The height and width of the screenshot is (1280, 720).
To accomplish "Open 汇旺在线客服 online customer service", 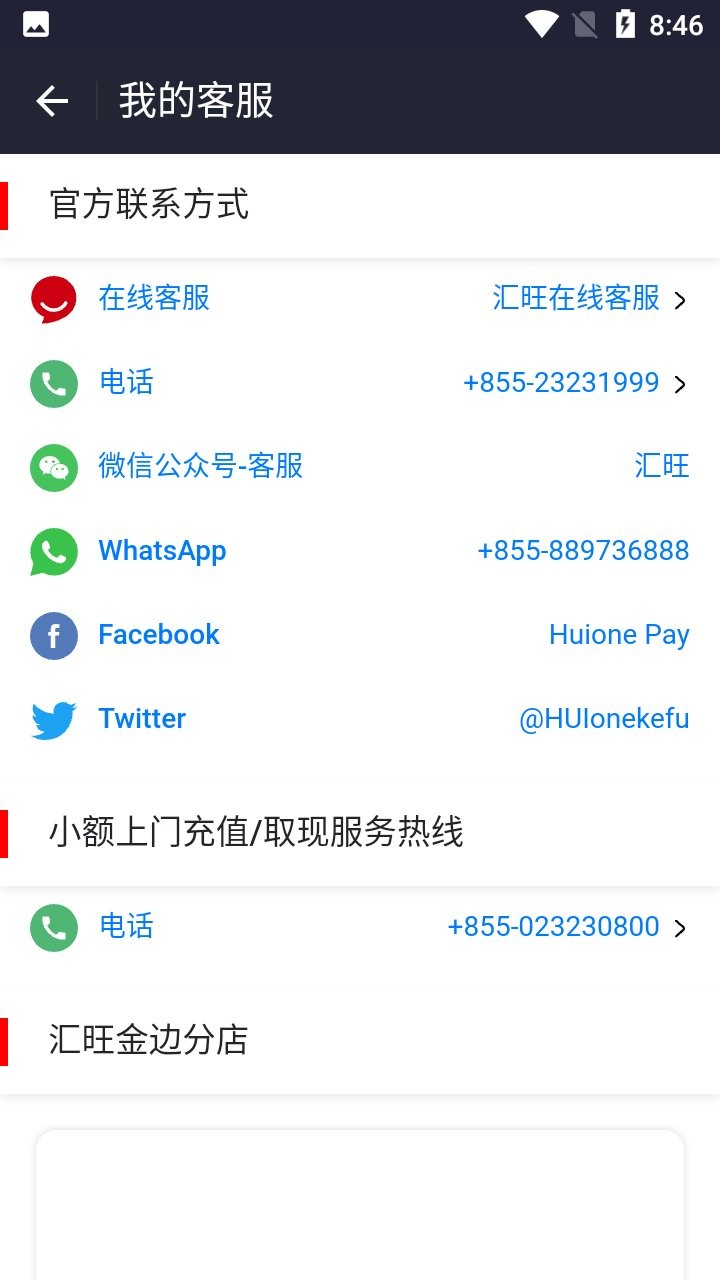I will [x=360, y=299].
